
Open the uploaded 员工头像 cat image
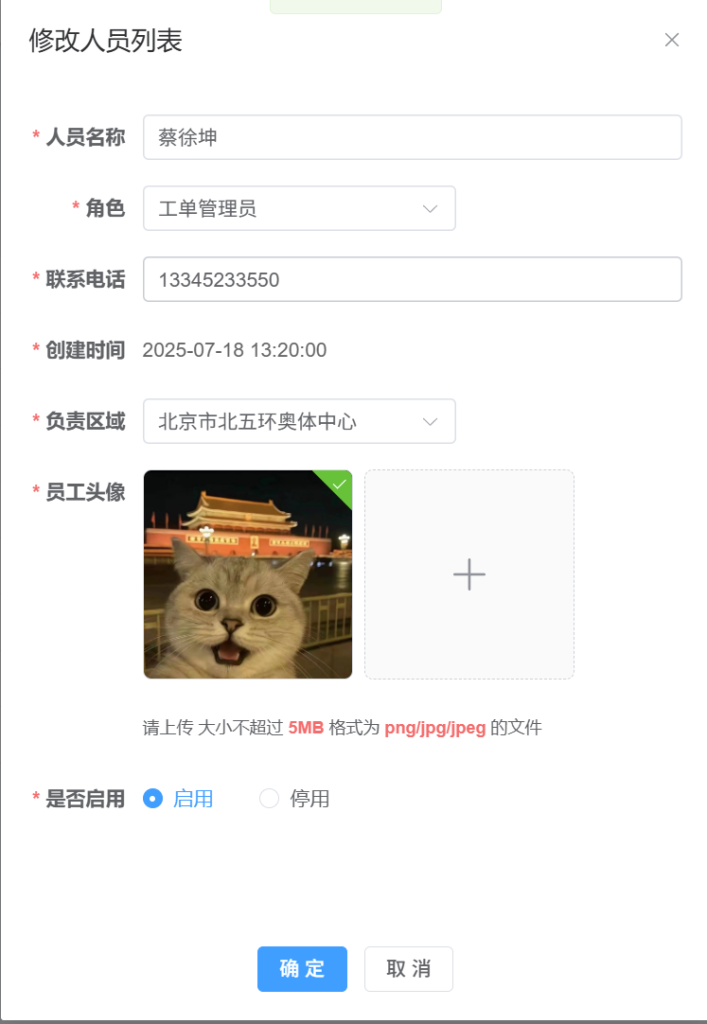point(248,575)
